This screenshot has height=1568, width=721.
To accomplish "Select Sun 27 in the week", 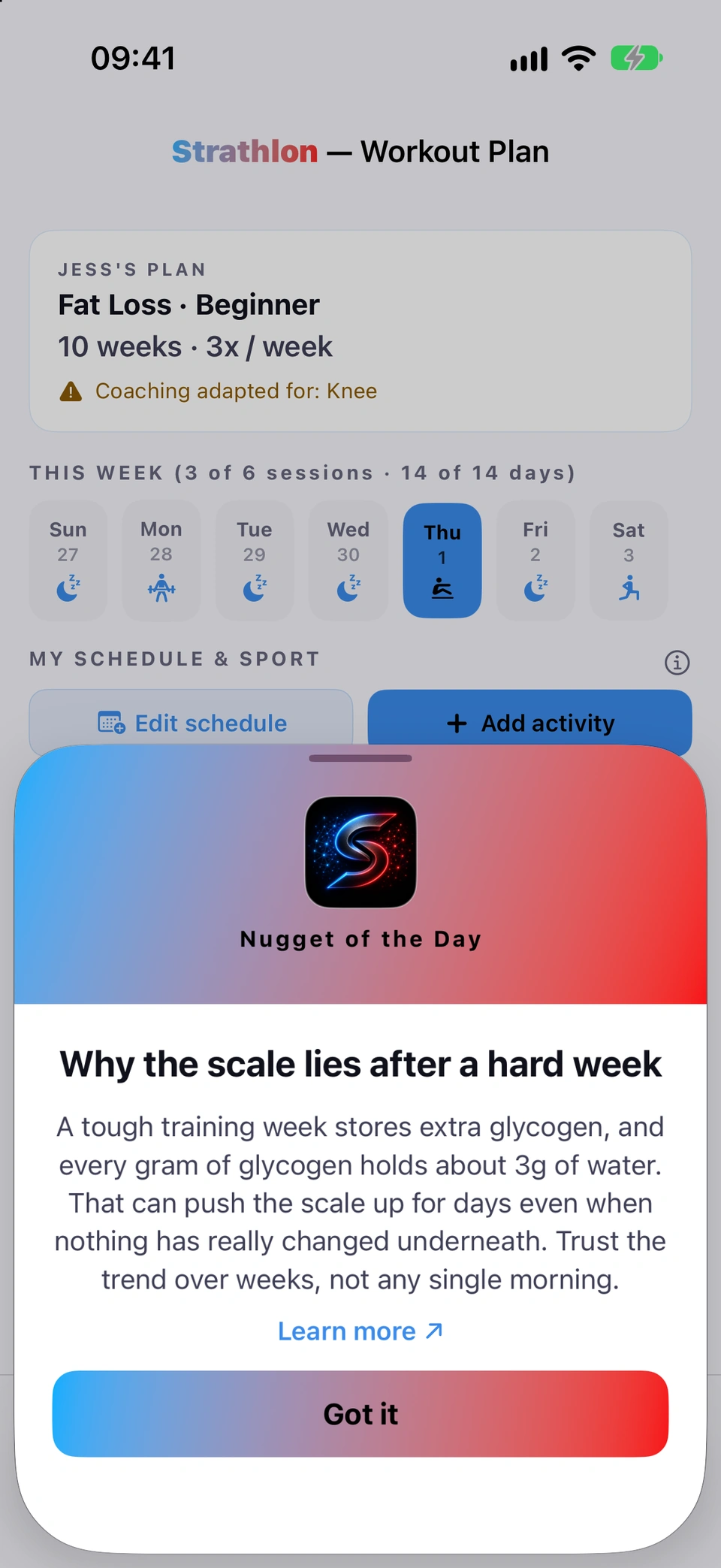I will 68,560.
